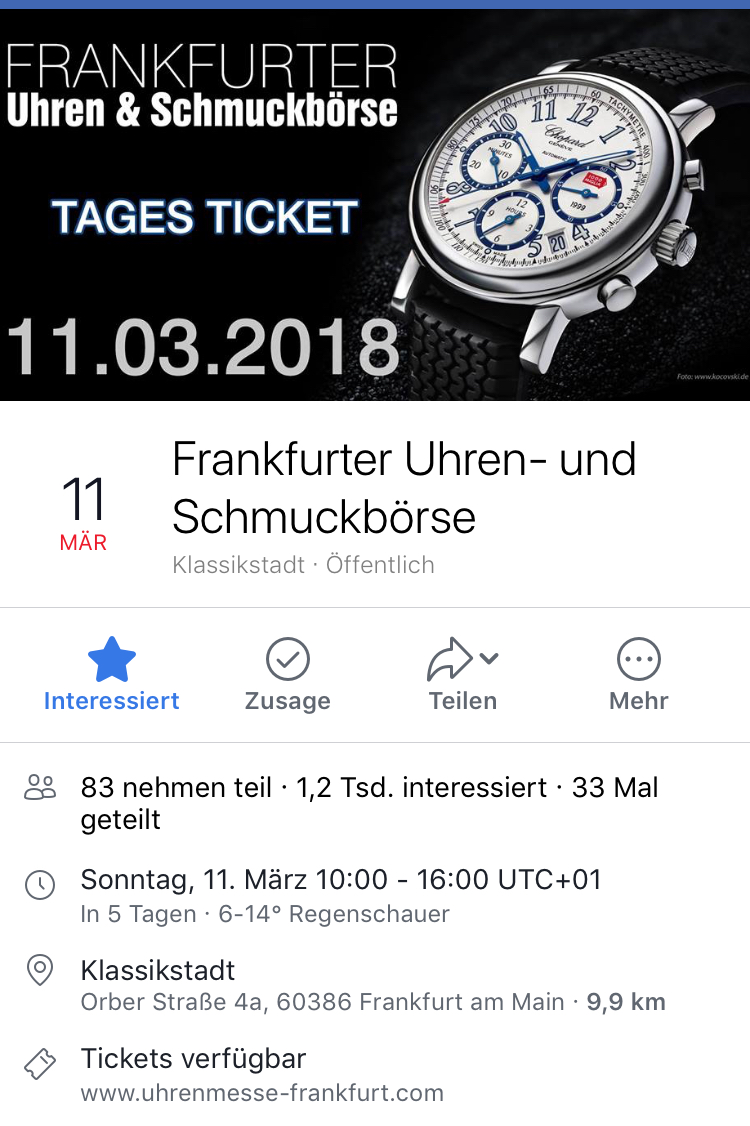This screenshot has height=1126, width=750.
Task: Share the event via Teilen
Action: pyautogui.click(x=462, y=675)
